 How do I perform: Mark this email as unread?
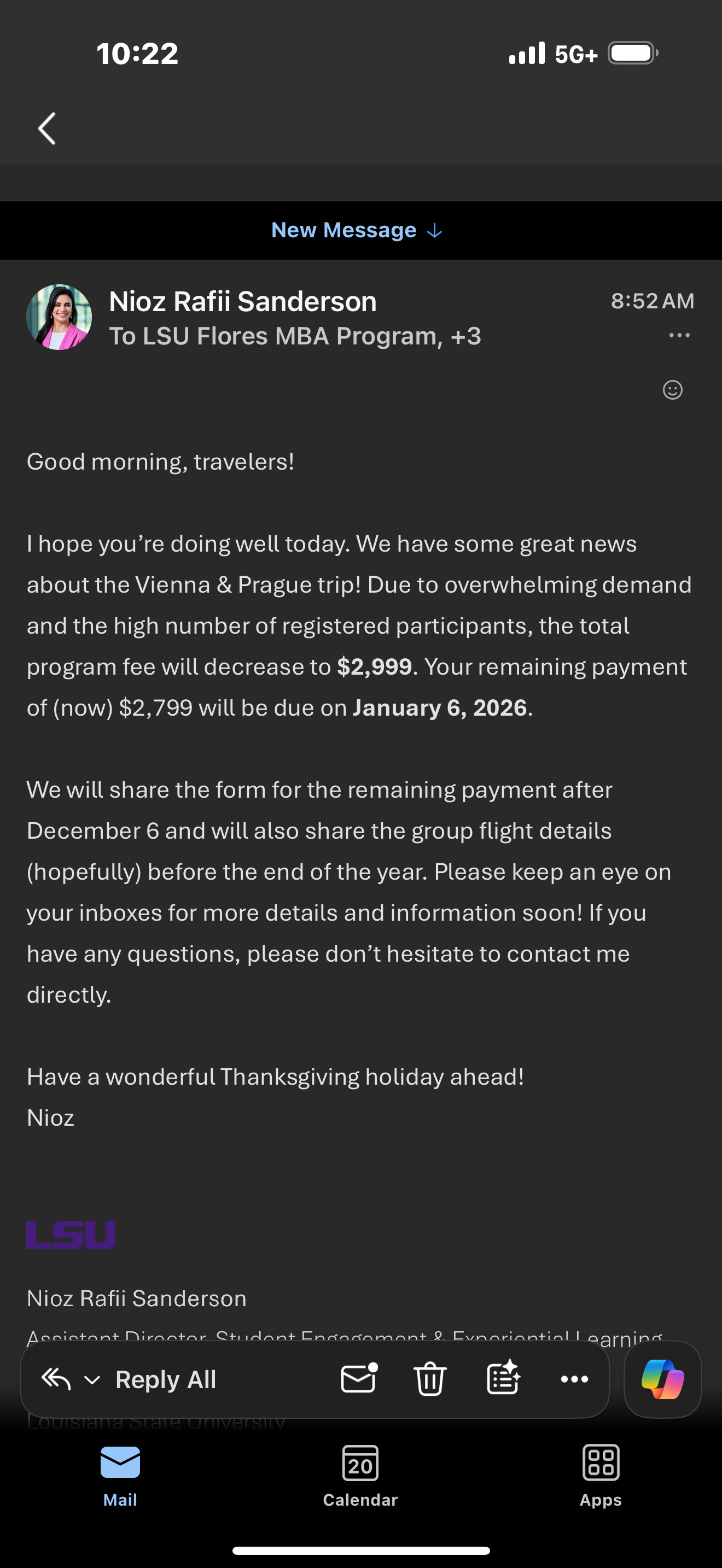(359, 1379)
